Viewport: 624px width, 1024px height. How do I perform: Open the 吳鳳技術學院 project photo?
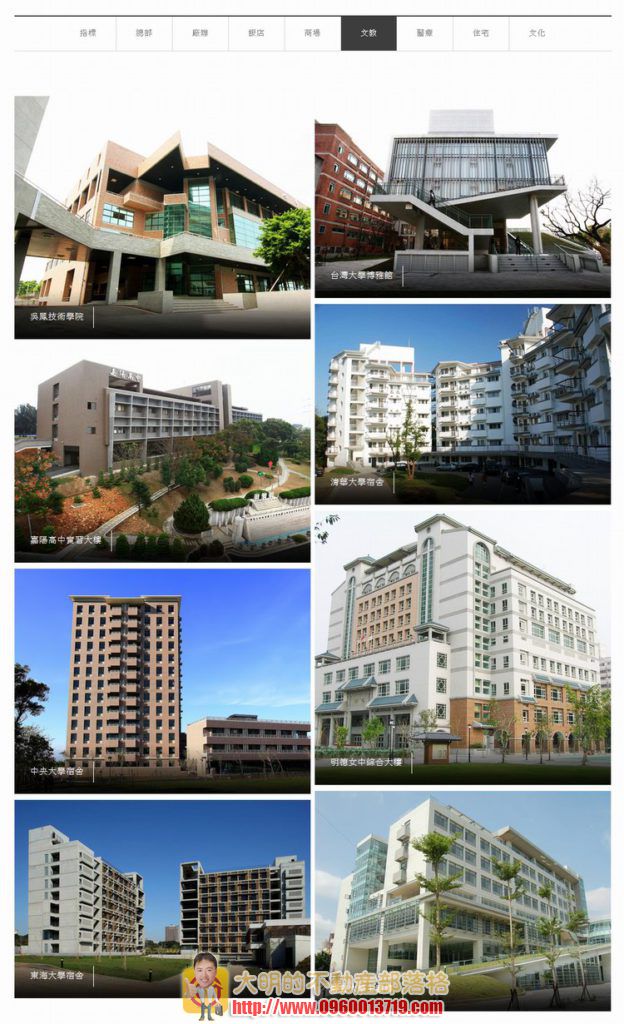[162, 217]
